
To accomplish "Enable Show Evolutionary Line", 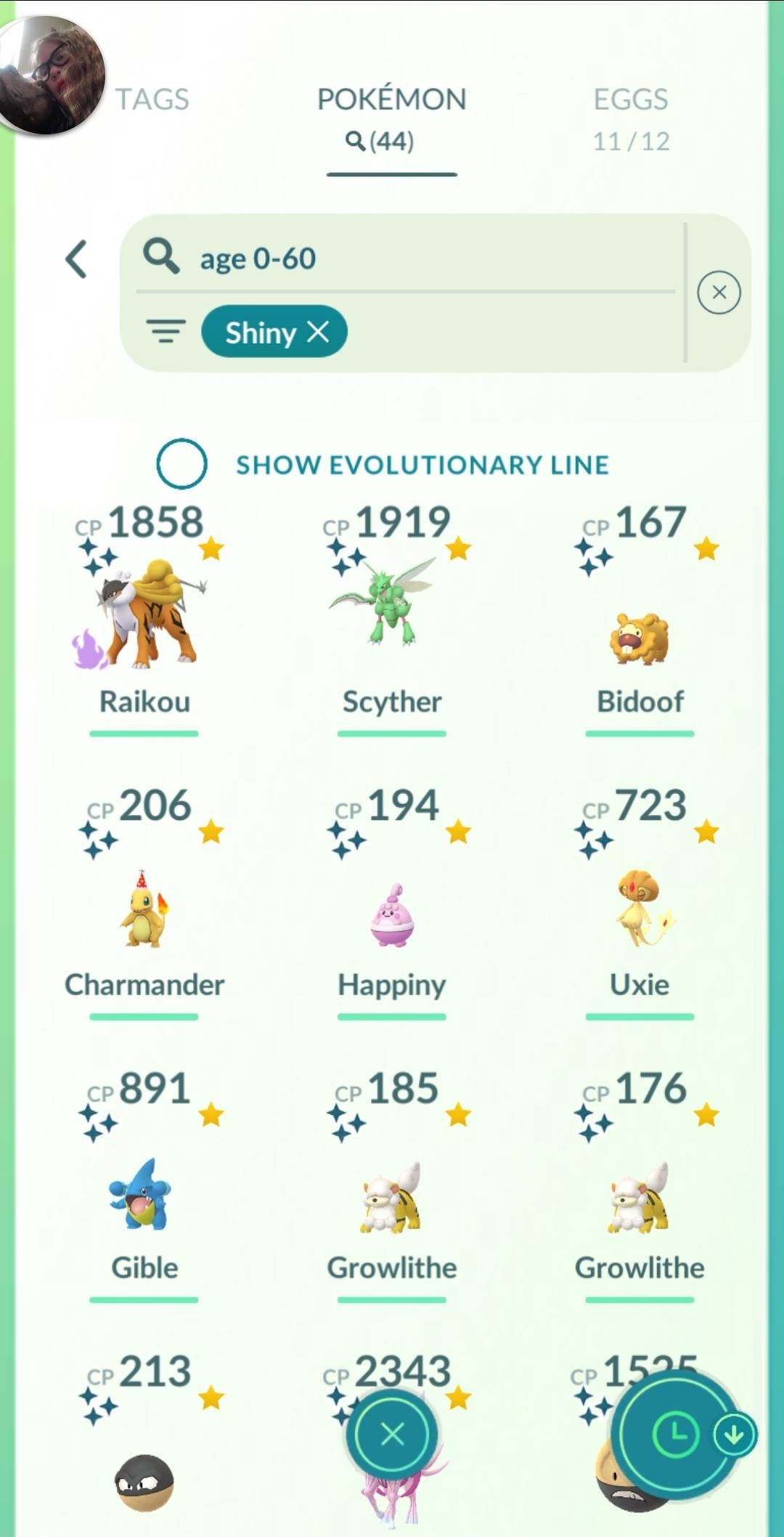I will coord(181,463).
